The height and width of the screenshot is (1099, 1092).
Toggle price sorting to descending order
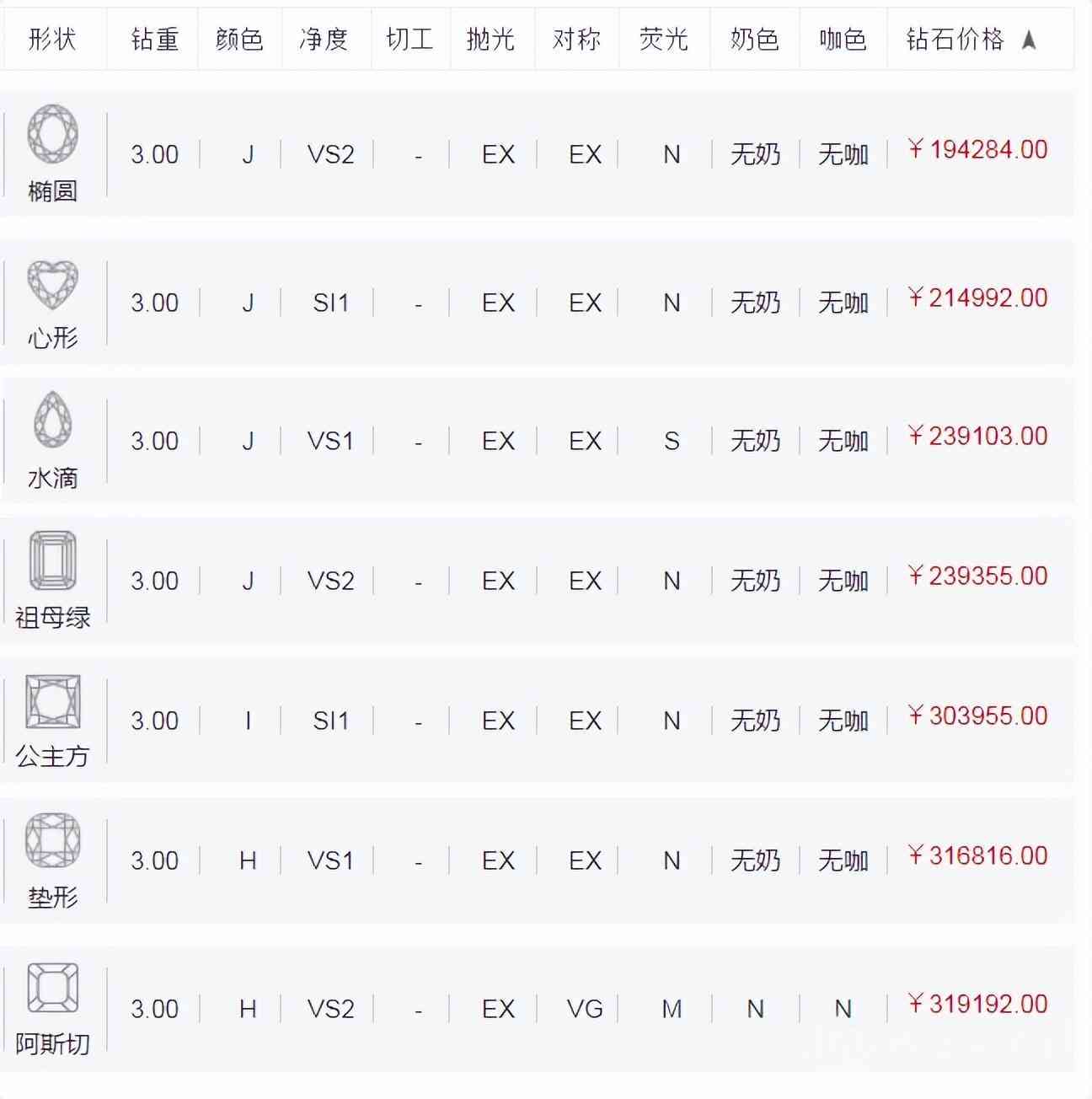pyautogui.click(x=1029, y=39)
